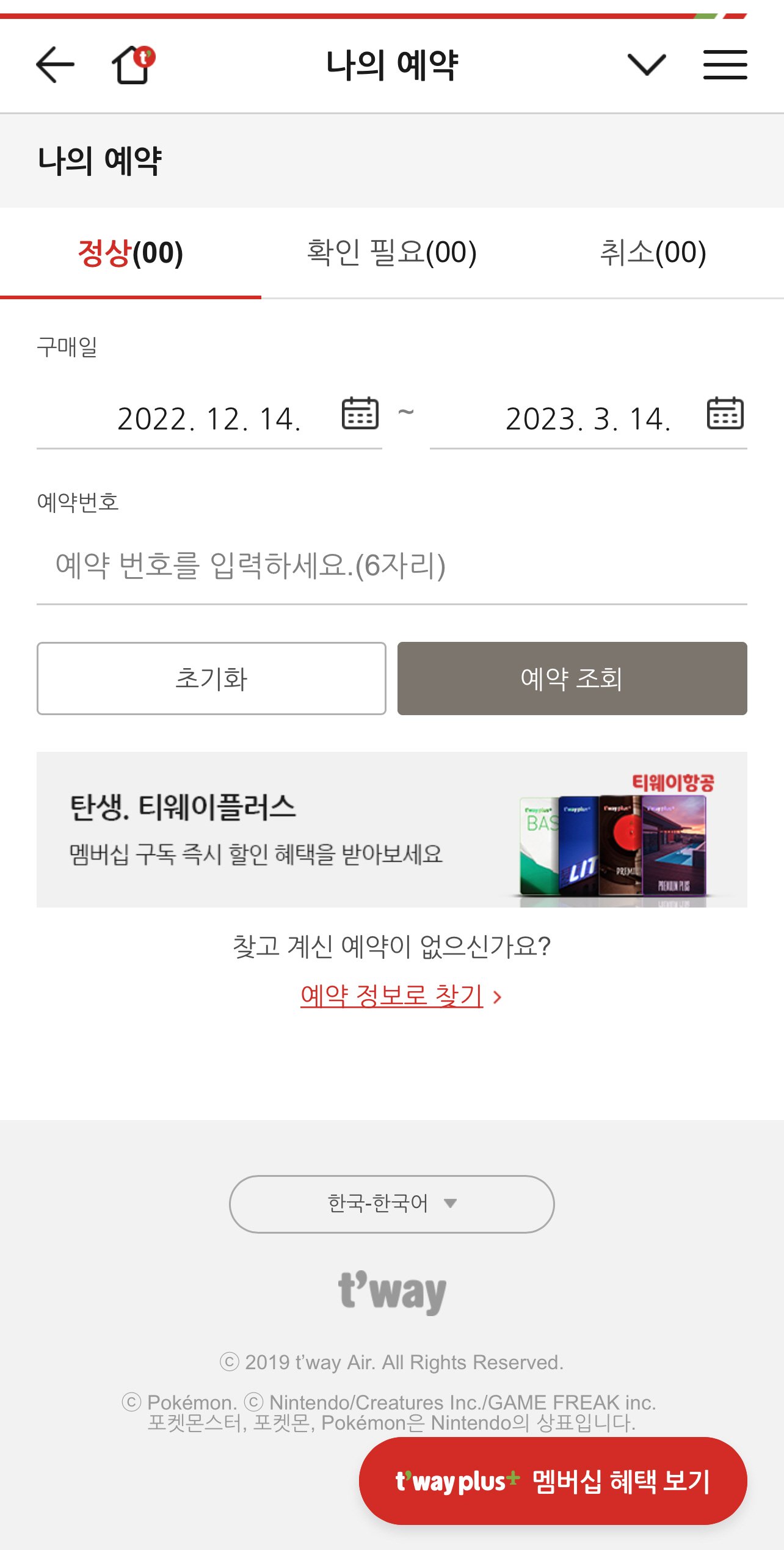Viewport: 784px width, 1550px height.
Task: Switch to the 확인 필요(00) tab
Action: [391, 253]
